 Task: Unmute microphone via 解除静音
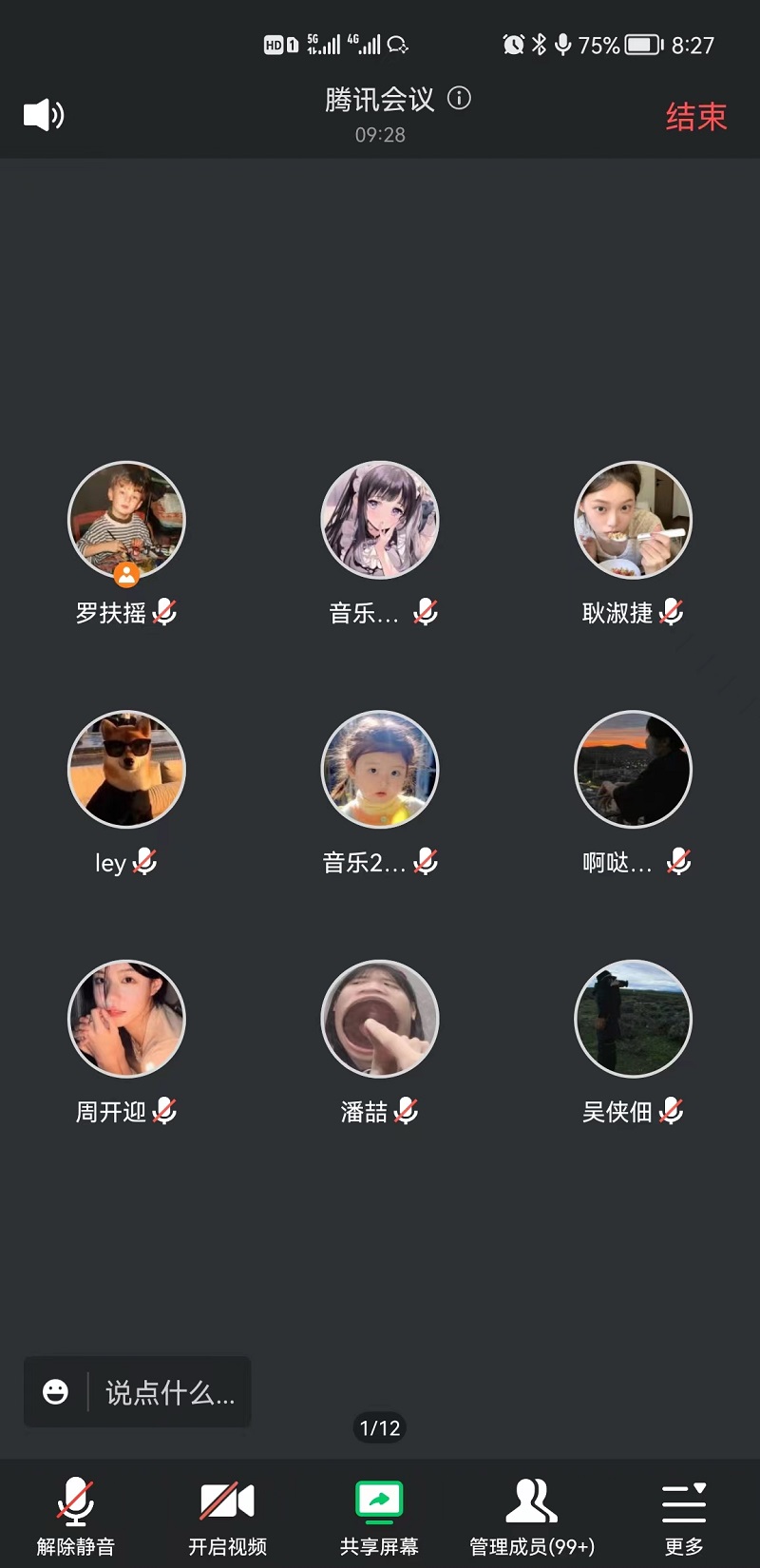(x=76, y=1516)
